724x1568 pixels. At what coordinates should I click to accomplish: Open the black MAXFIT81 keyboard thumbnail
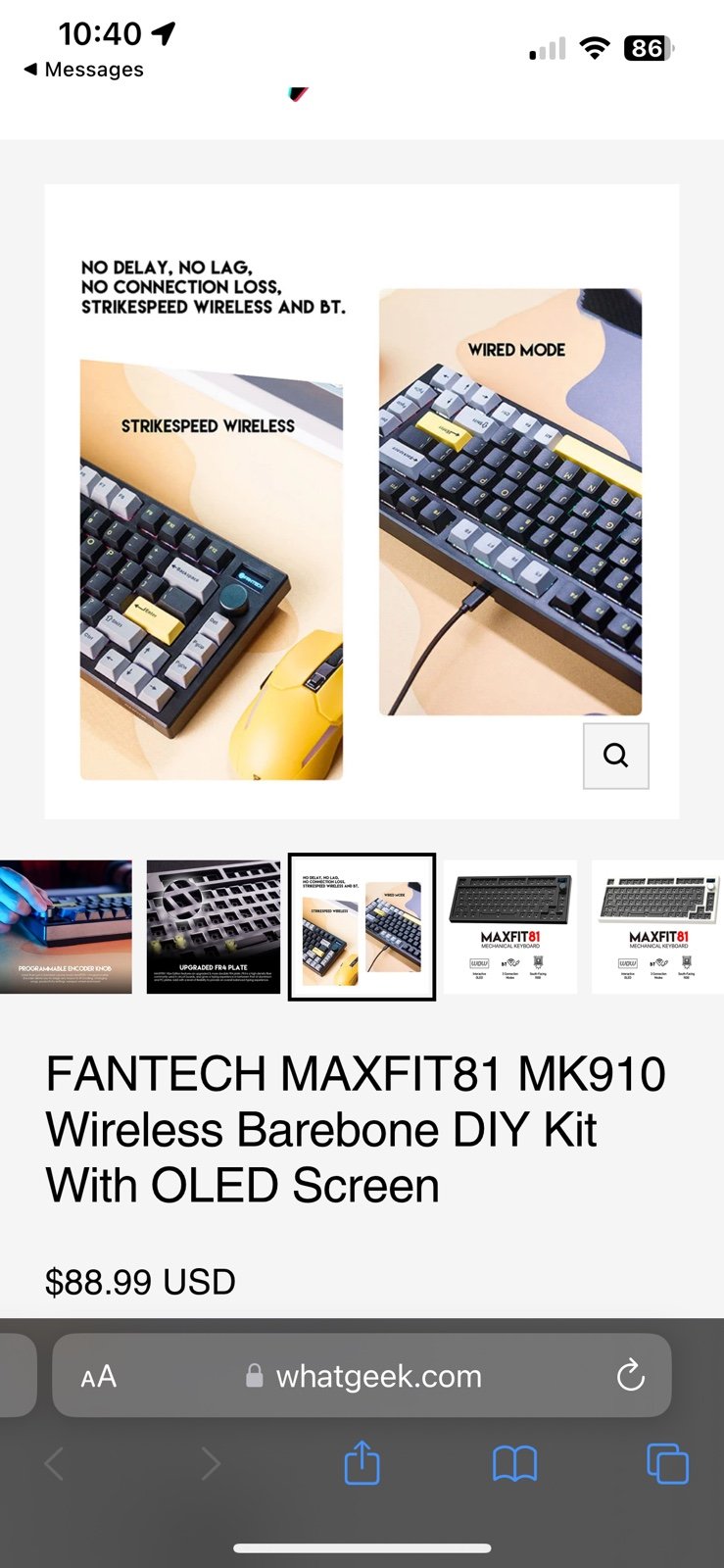pyautogui.click(x=510, y=927)
